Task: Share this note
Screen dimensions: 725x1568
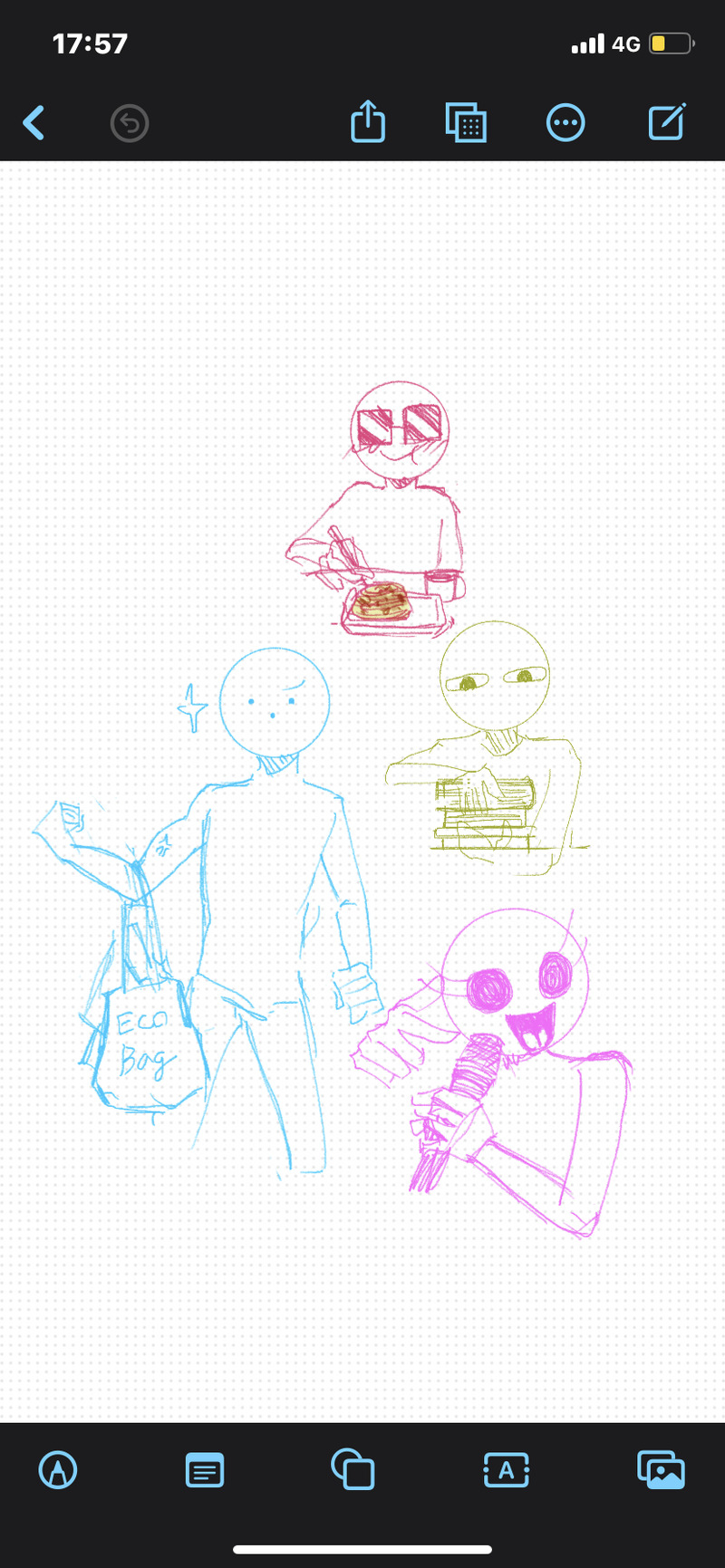Action: 368,121
